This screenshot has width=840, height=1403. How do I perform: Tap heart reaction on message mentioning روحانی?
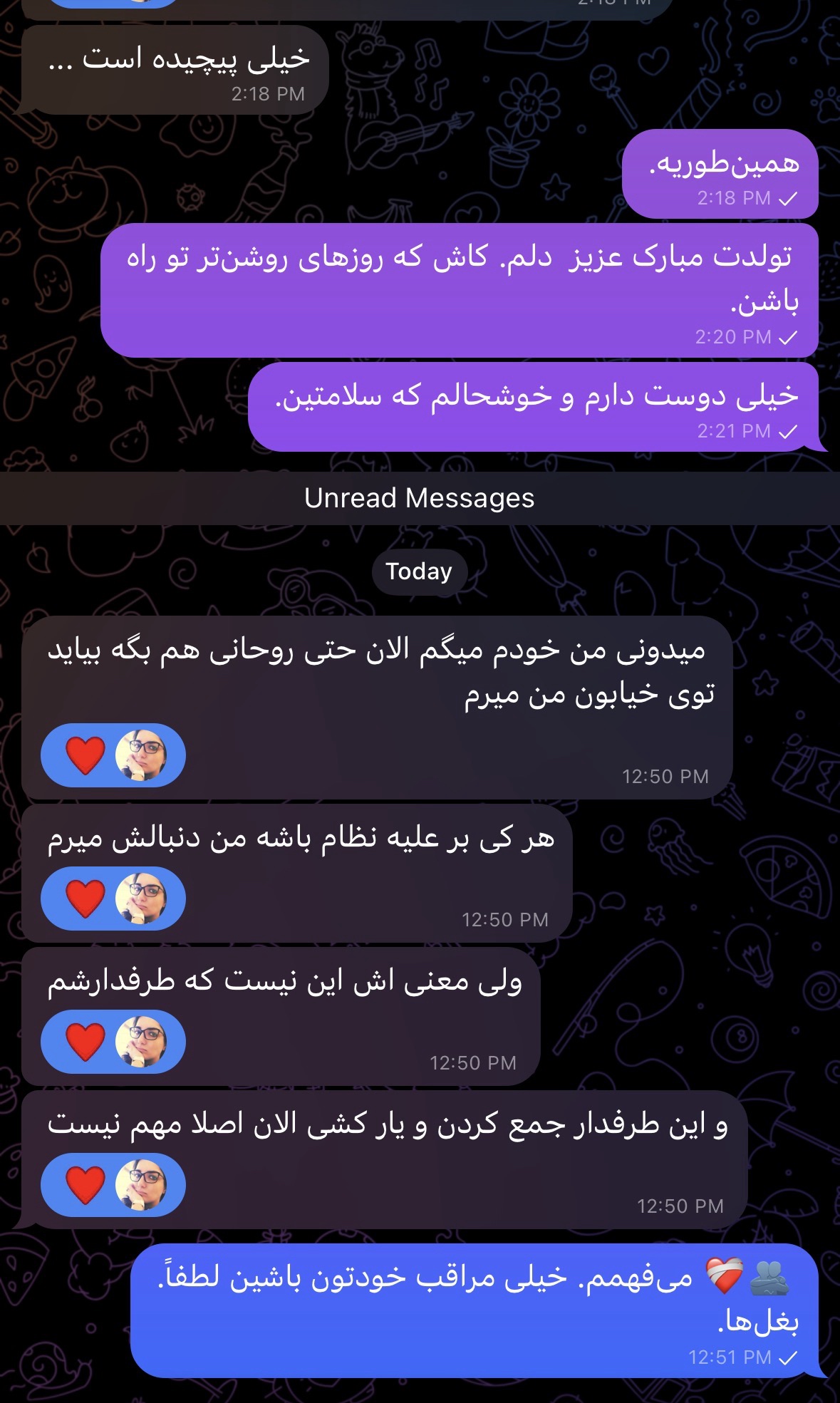coord(113,755)
